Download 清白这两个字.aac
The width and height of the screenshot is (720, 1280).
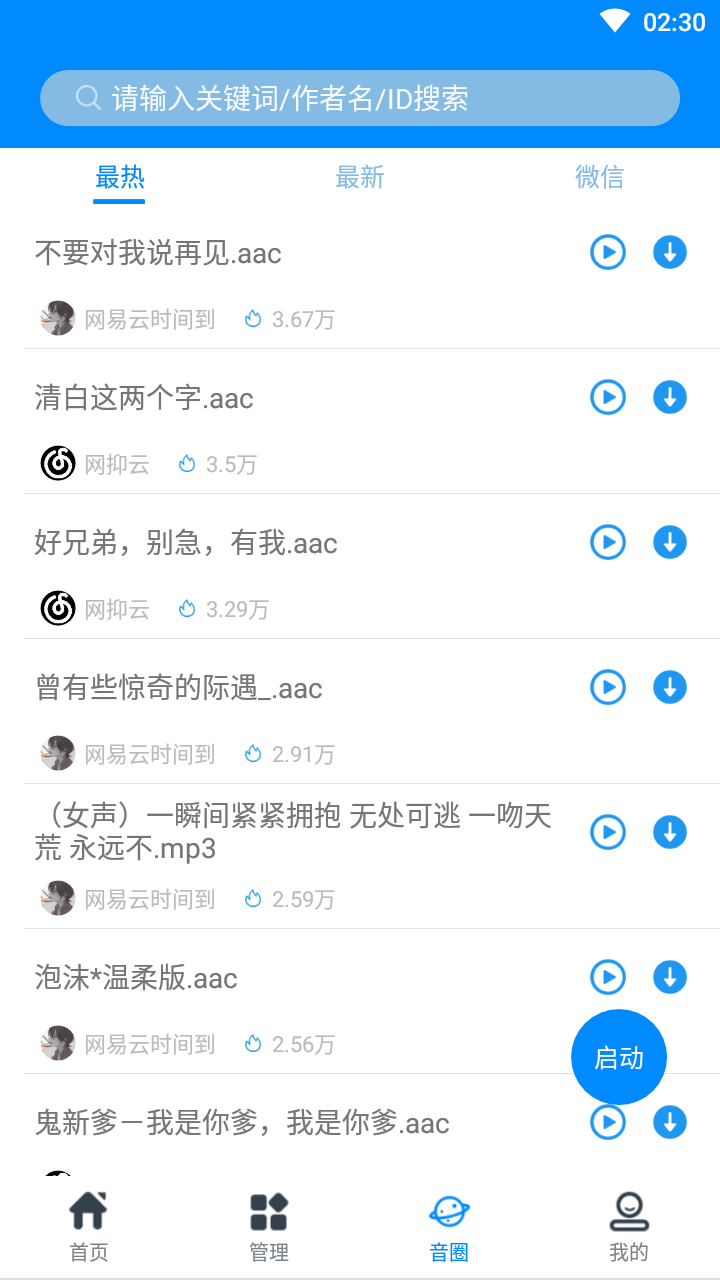pyautogui.click(x=669, y=397)
